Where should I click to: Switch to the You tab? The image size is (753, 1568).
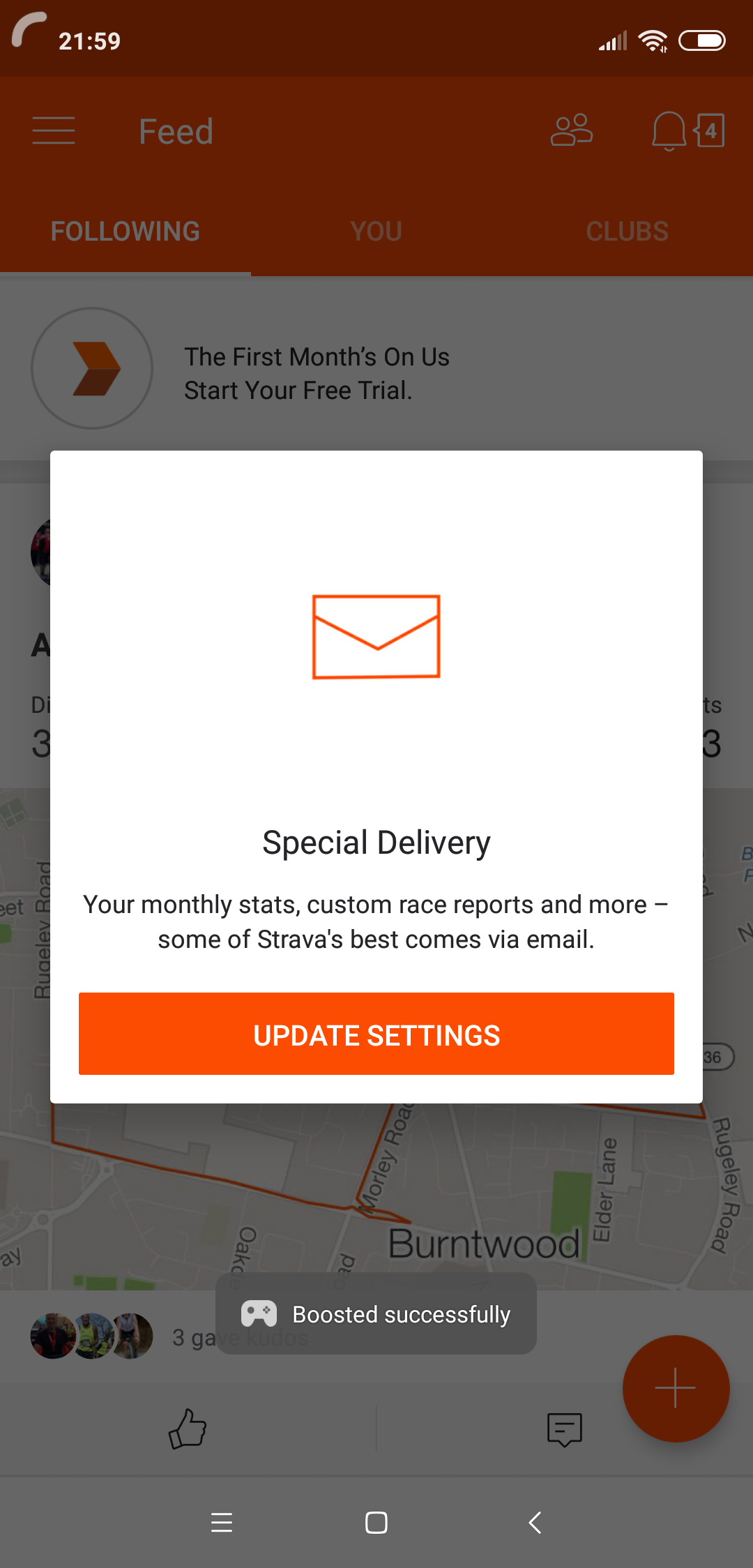[x=376, y=232]
